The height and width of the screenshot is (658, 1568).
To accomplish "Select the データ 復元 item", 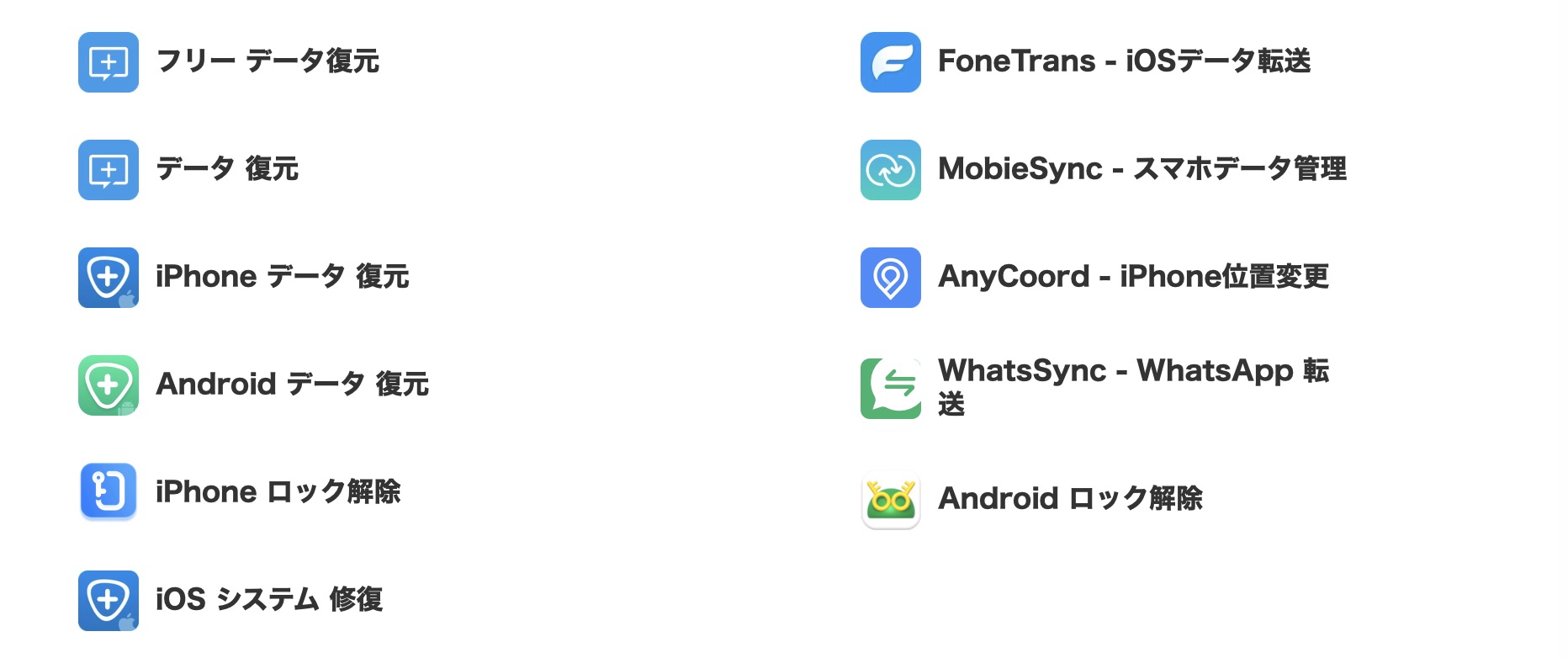I will (227, 169).
